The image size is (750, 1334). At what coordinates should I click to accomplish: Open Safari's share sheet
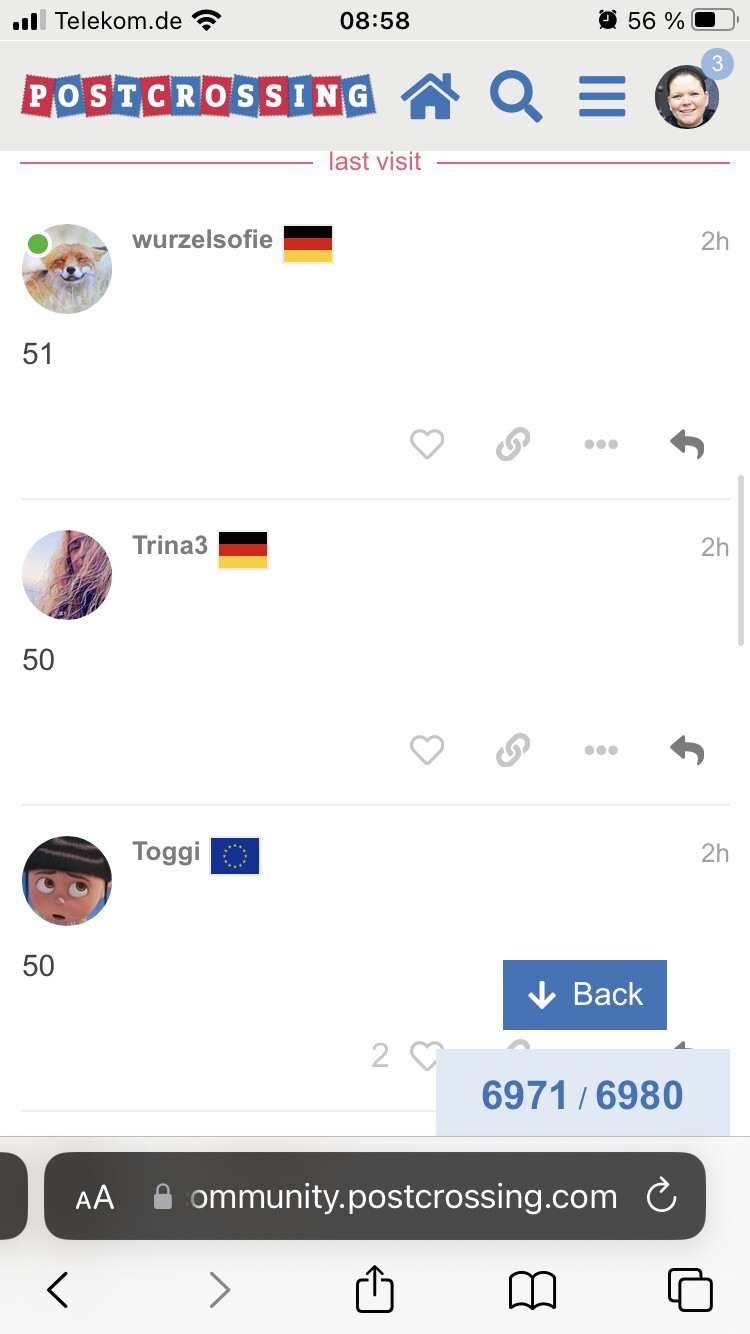point(375,1290)
